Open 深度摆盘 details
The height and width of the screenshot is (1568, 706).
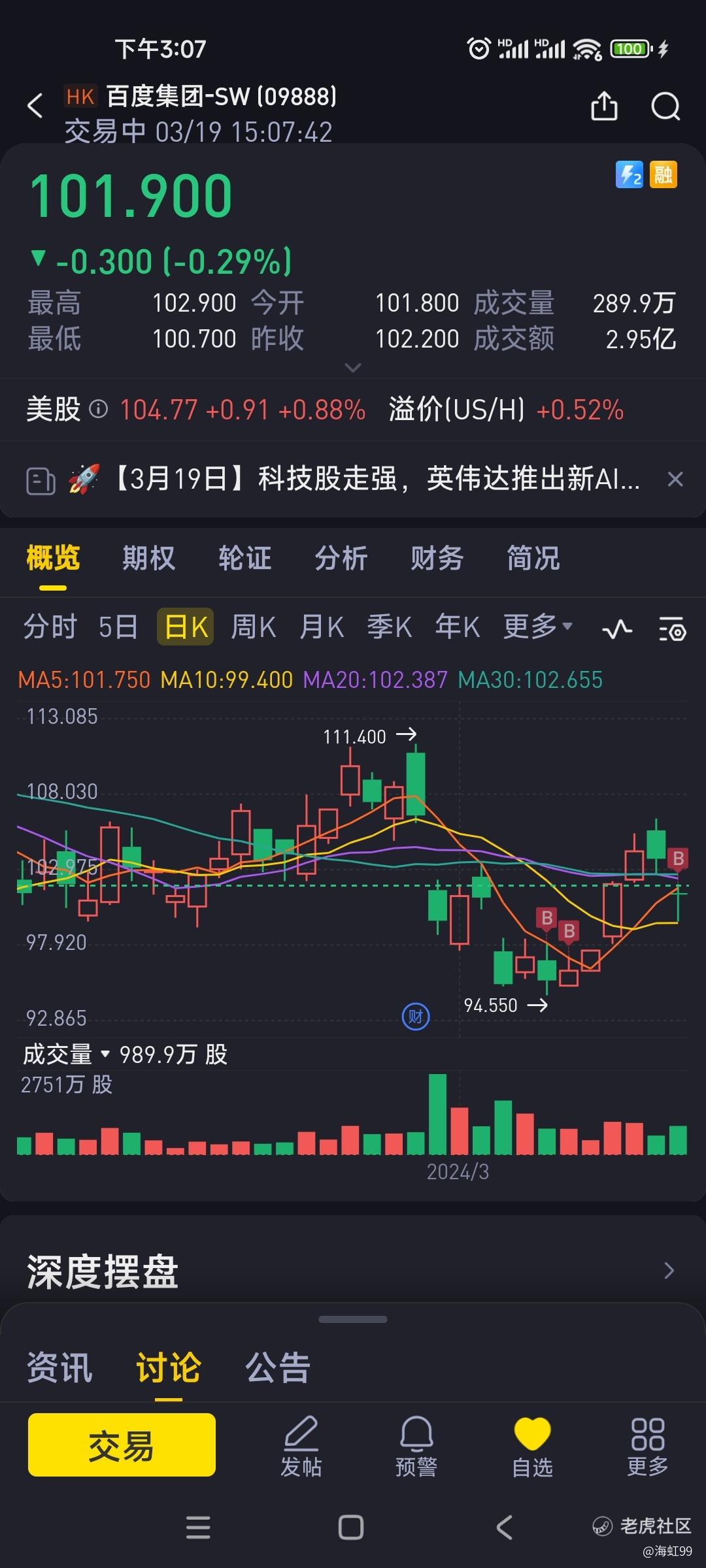coord(669,1271)
